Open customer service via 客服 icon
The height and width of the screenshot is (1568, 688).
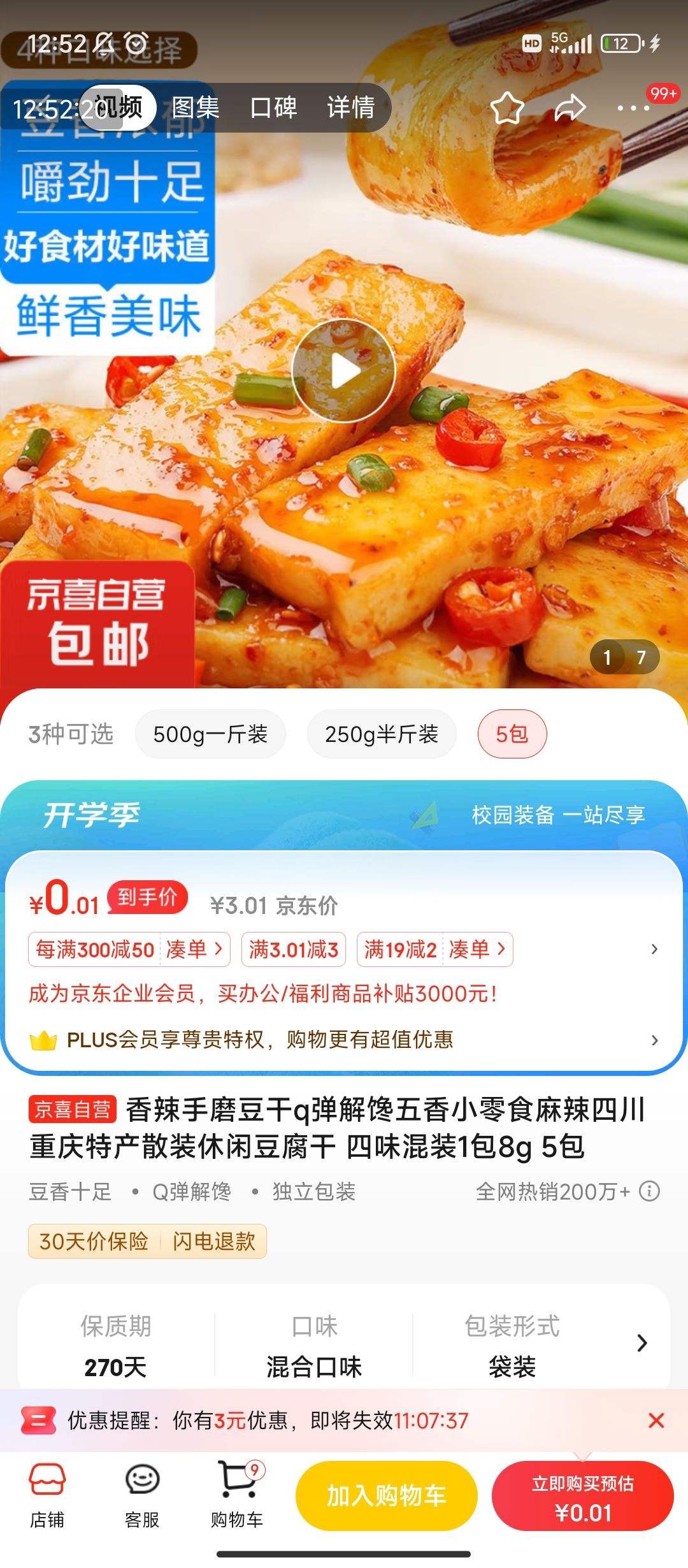tap(143, 1495)
